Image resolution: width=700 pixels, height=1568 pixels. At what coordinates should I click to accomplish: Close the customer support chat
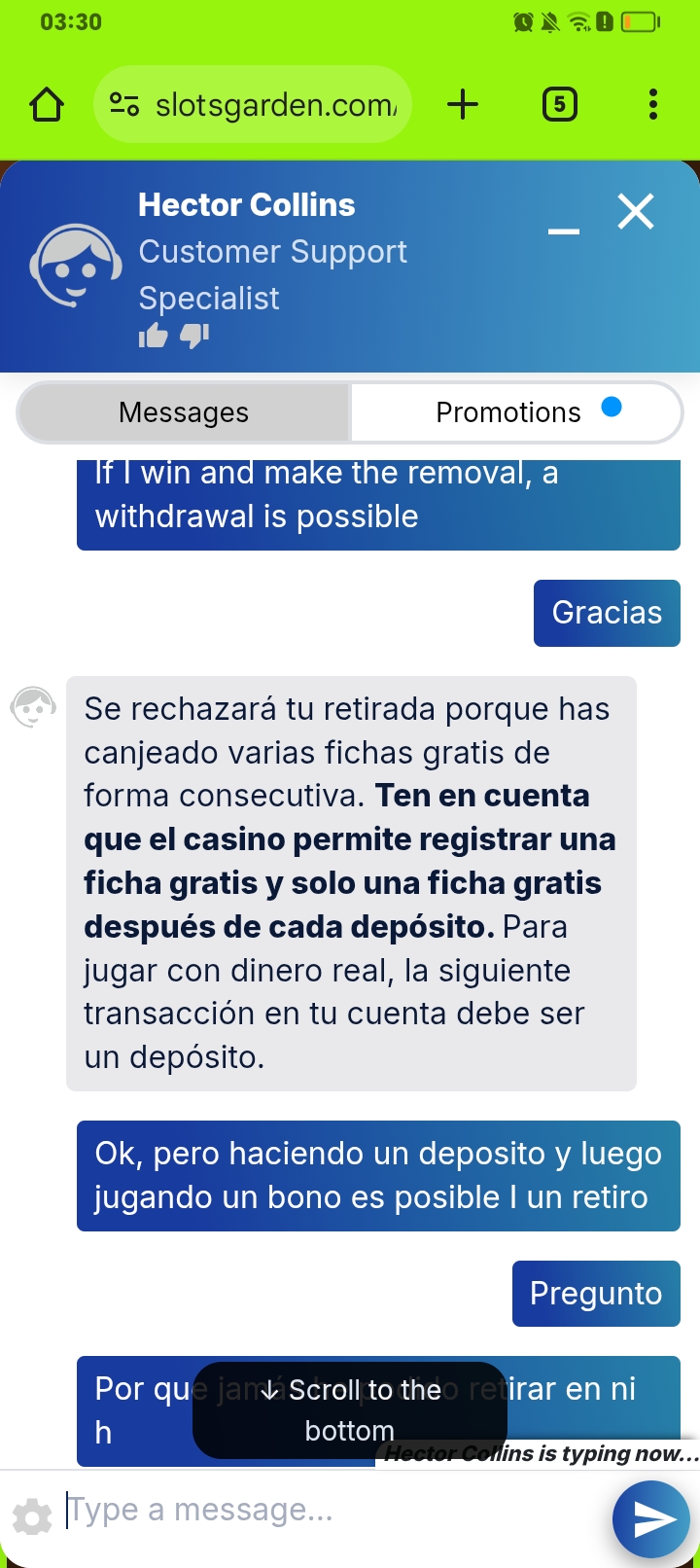tap(636, 211)
